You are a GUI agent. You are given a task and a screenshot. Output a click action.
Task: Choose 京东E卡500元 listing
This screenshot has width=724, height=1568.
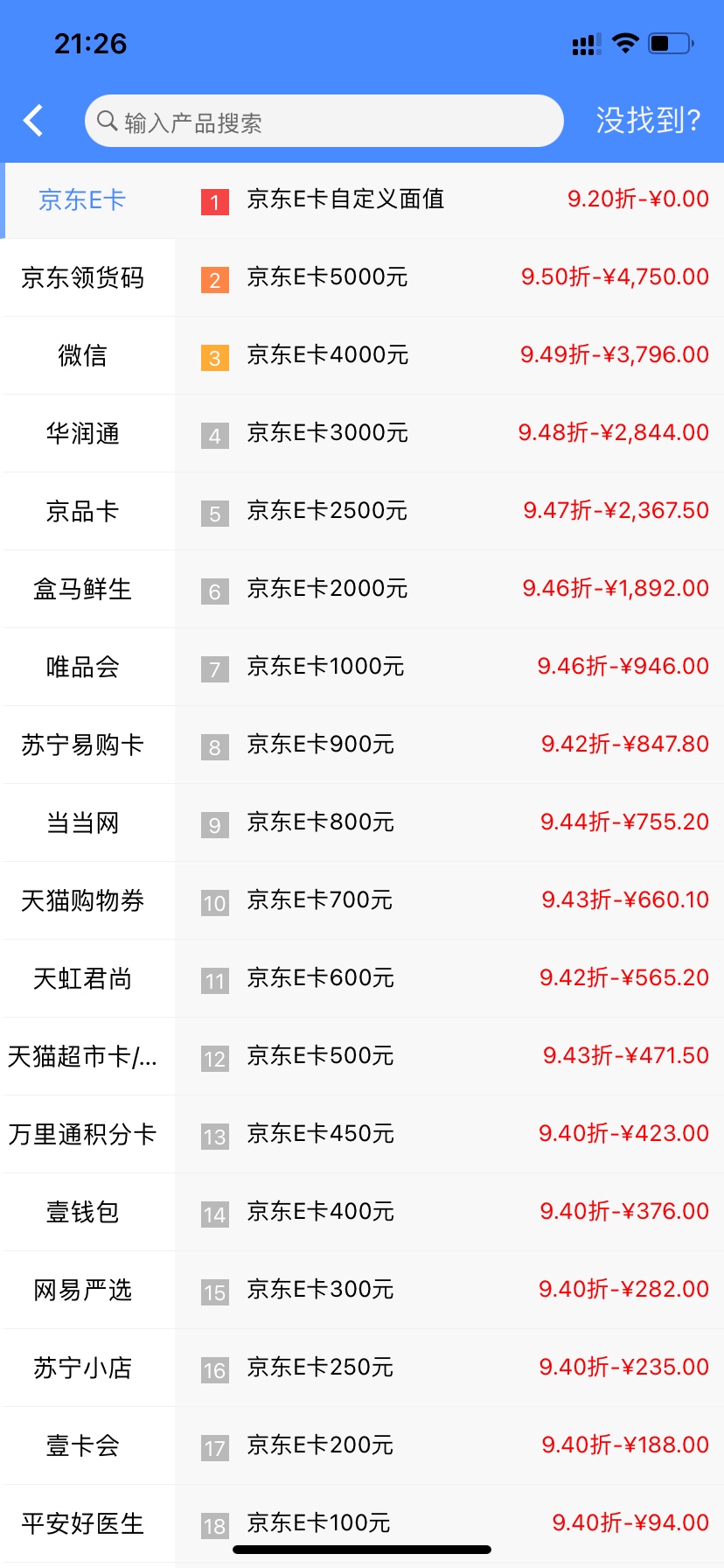click(449, 1056)
